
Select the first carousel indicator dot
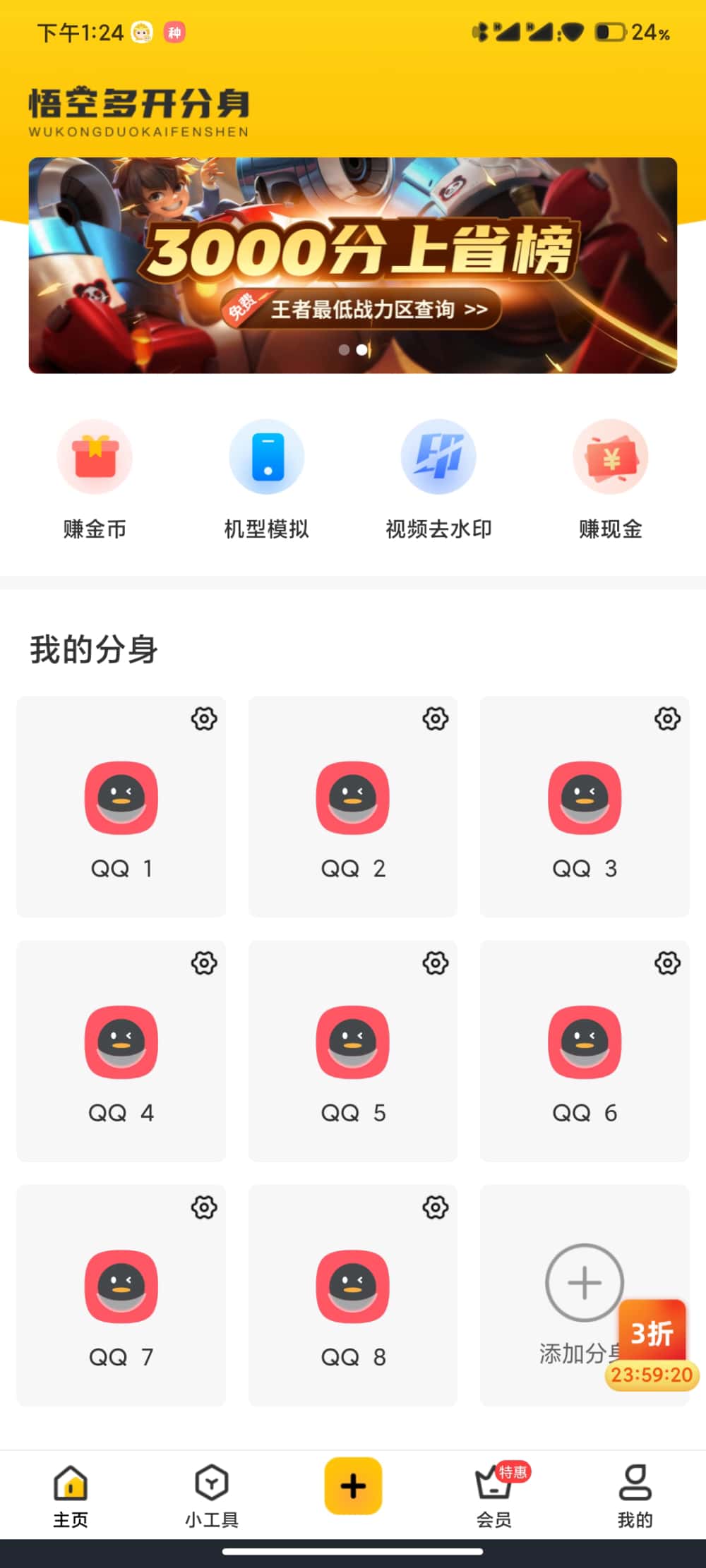pos(345,349)
